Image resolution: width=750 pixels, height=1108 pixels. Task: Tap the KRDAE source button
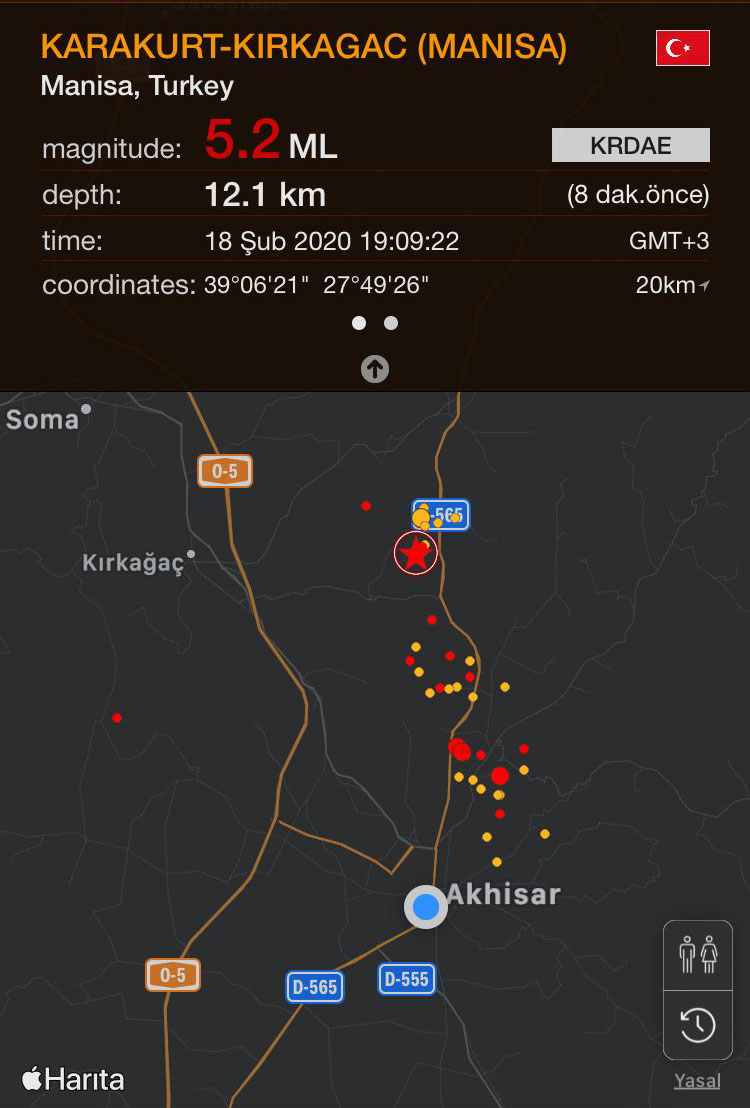[x=630, y=145]
